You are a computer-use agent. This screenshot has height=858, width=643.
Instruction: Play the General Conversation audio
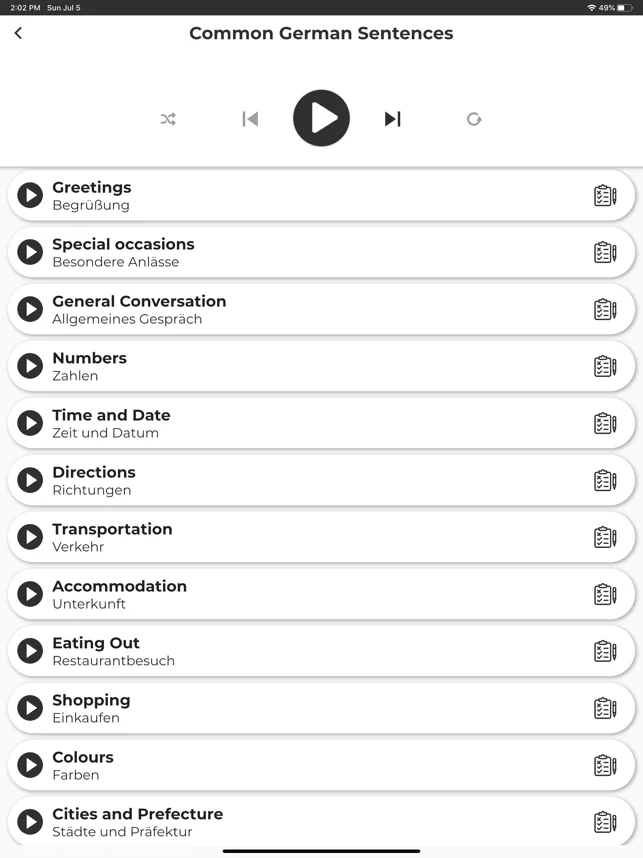[30, 309]
